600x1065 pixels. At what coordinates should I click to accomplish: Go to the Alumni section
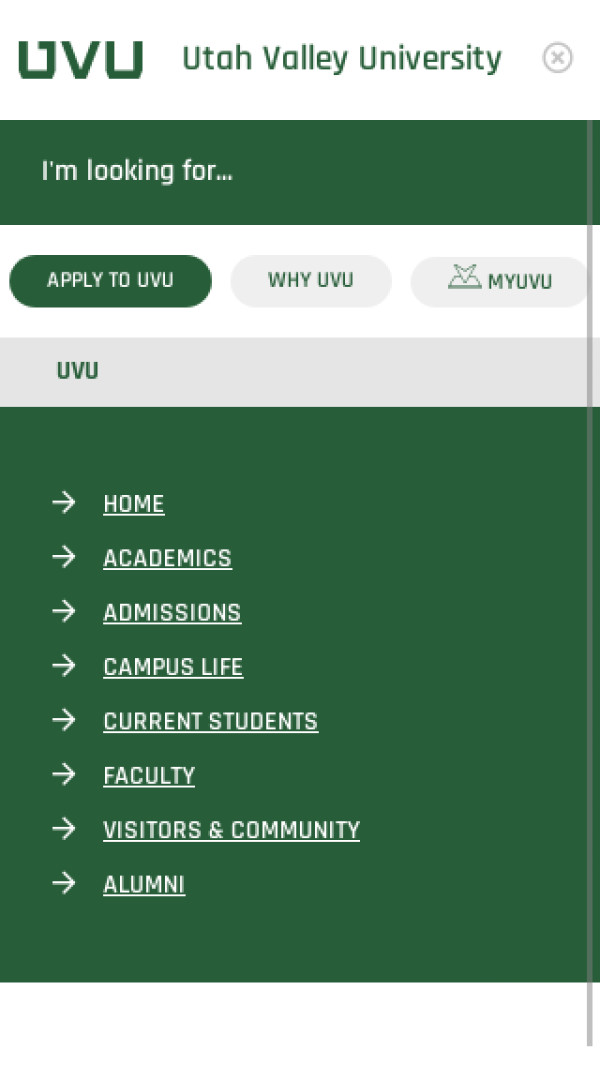[144, 885]
